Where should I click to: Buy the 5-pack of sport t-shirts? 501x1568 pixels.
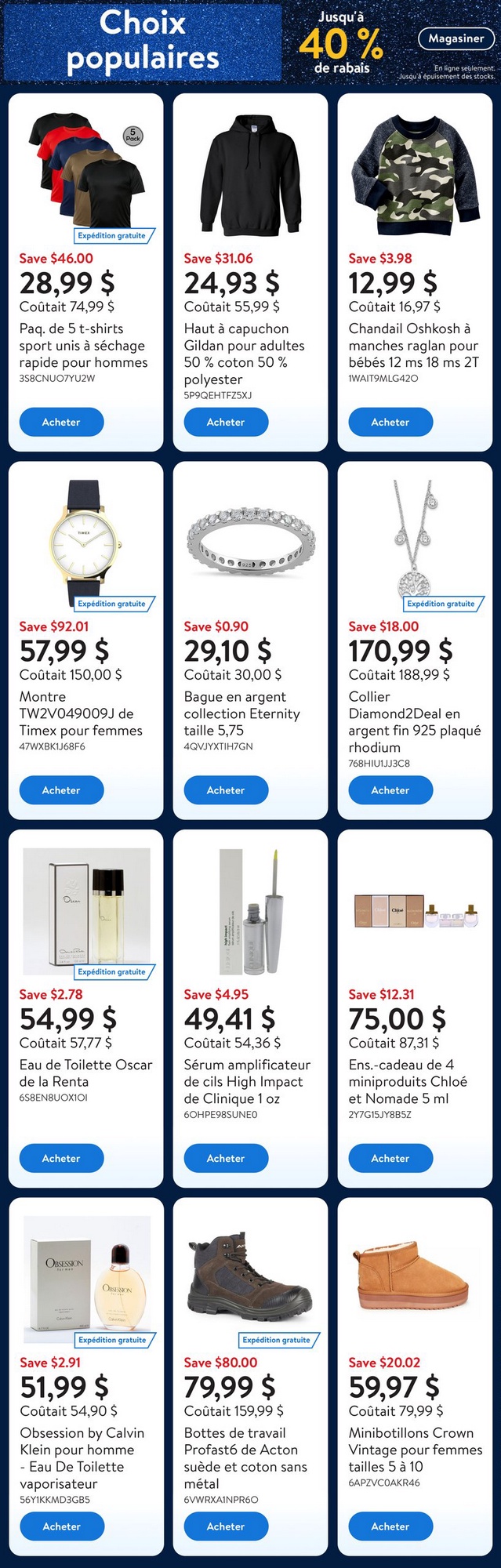(61, 422)
